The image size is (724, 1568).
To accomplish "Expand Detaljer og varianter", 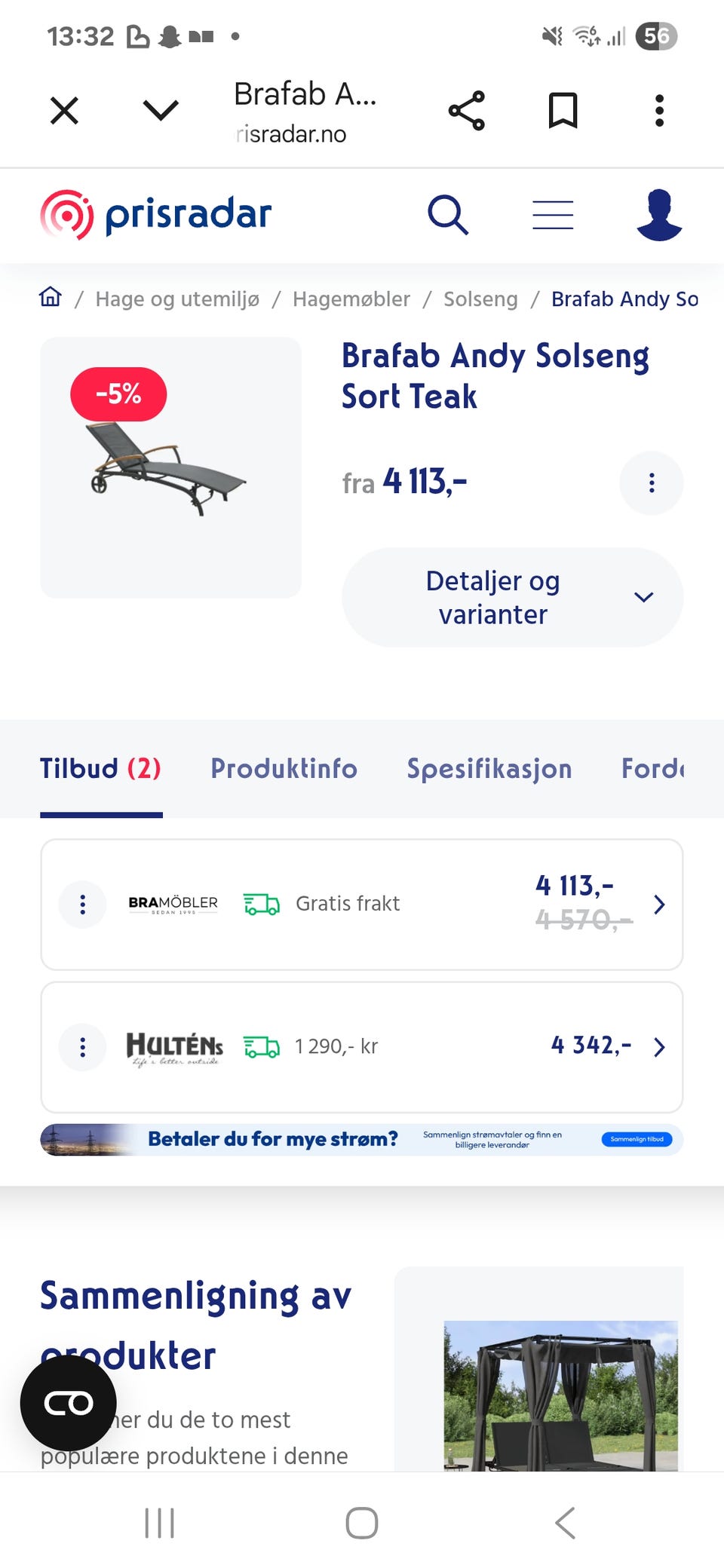I will 513,597.
